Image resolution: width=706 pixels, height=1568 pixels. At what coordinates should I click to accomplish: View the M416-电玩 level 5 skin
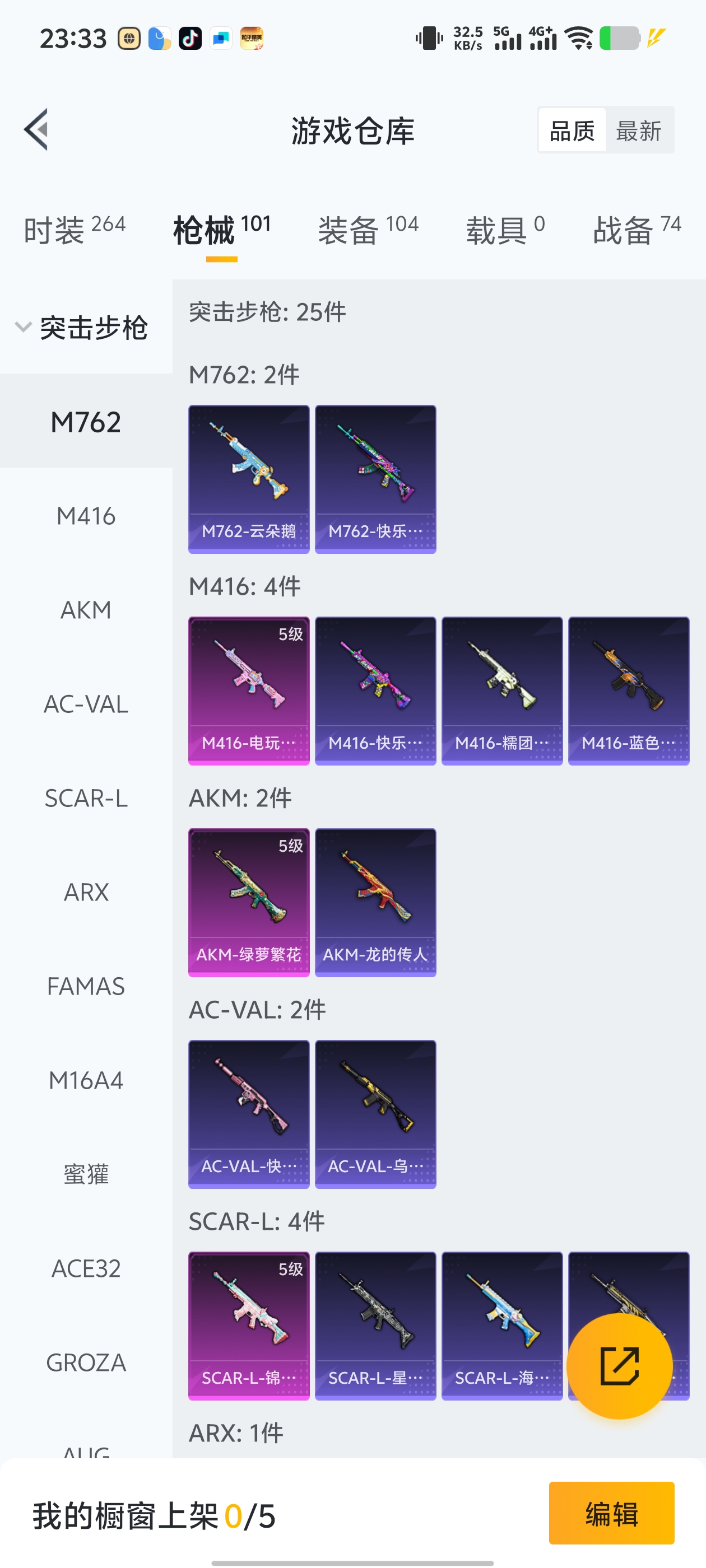coord(249,691)
